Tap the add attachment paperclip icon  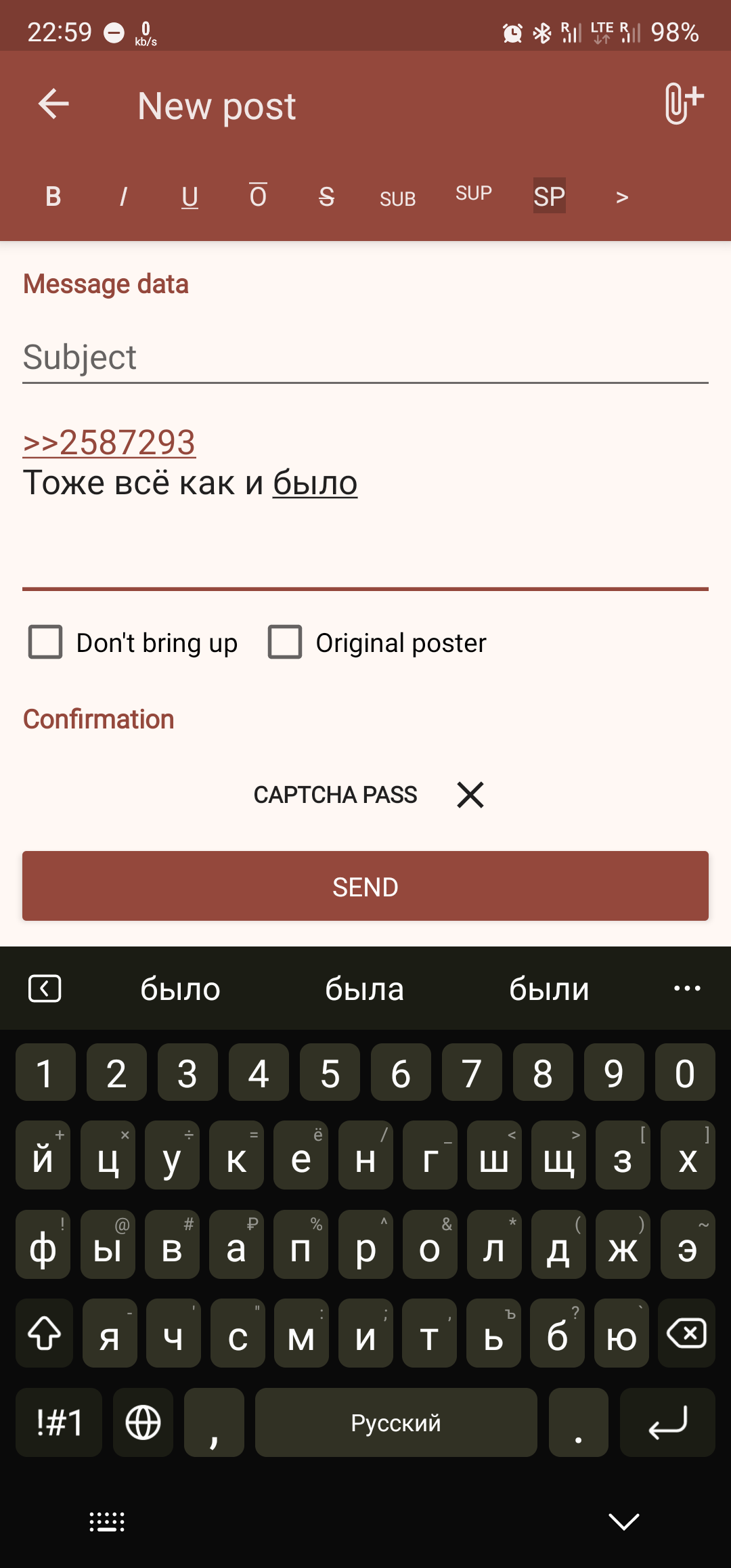click(683, 104)
